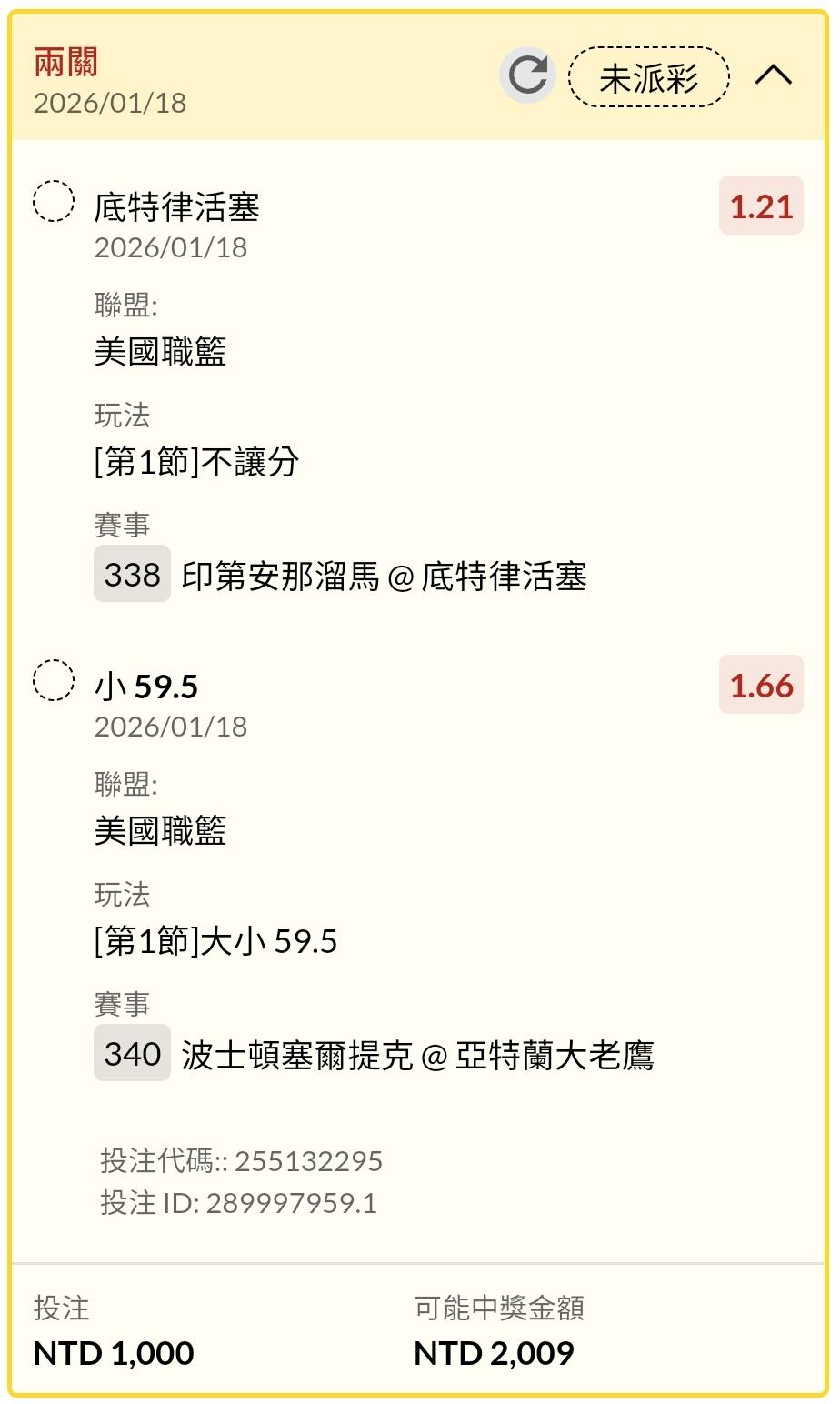Collapse the 兩關 bet slip card
The width and height of the screenshot is (840, 1404).
coord(774,75)
